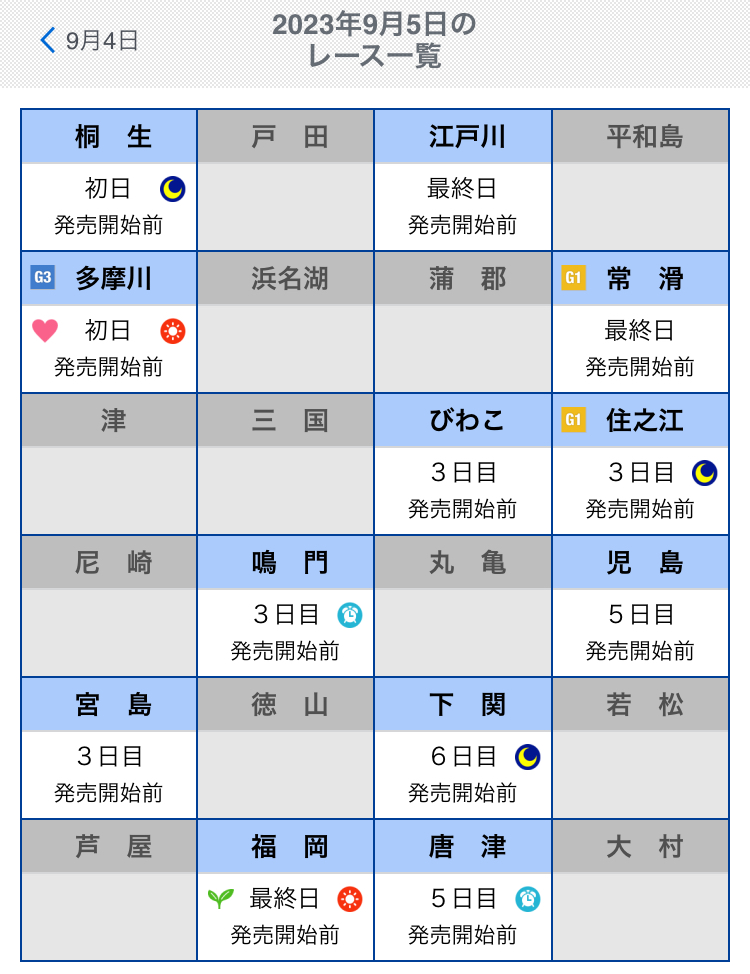This screenshot has height=974, width=750.
Task: Select the 住之江 G1 venue card
Action: [x=640, y=464]
